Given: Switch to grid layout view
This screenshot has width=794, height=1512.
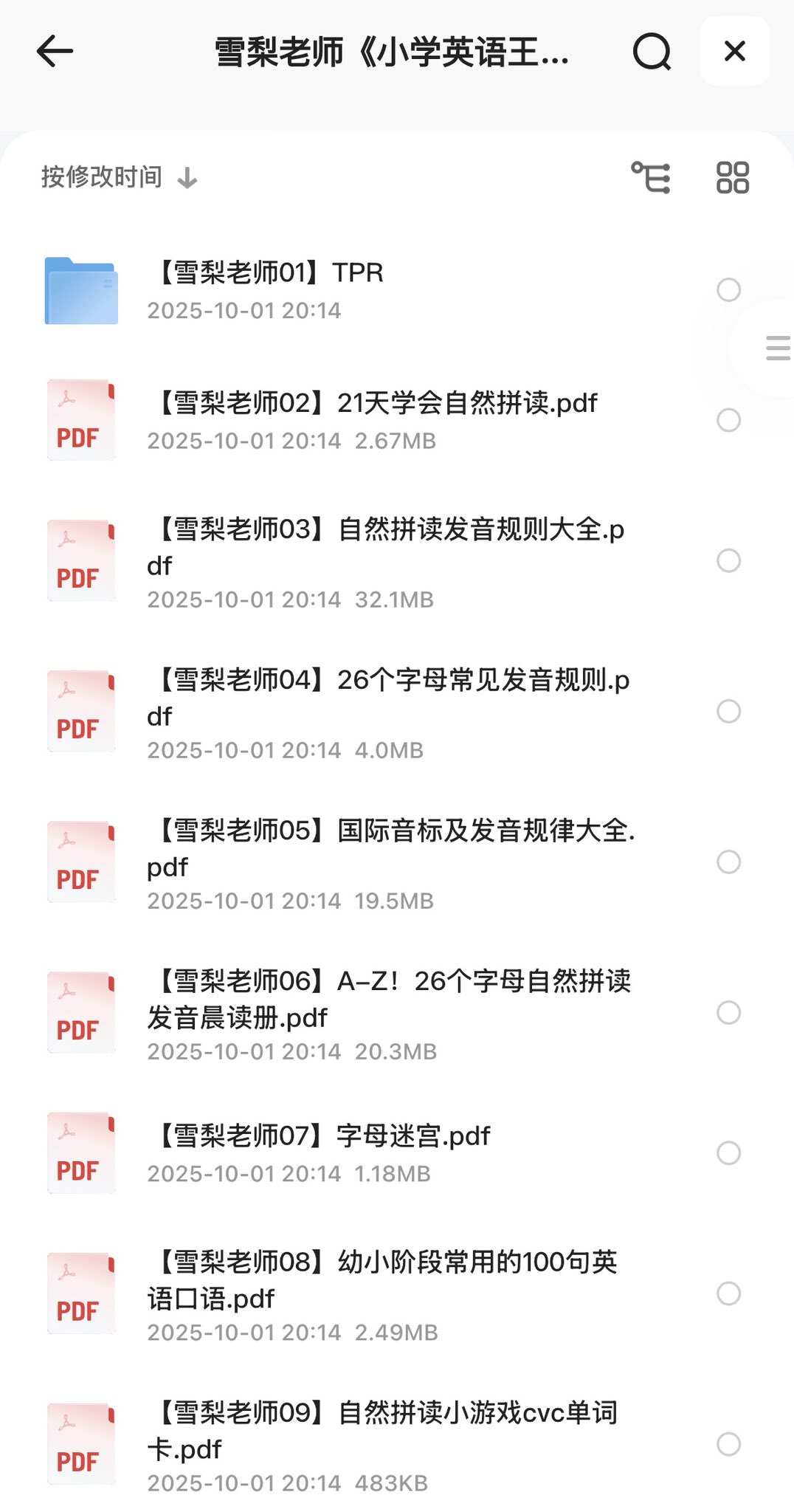Looking at the screenshot, I should pos(733,178).
